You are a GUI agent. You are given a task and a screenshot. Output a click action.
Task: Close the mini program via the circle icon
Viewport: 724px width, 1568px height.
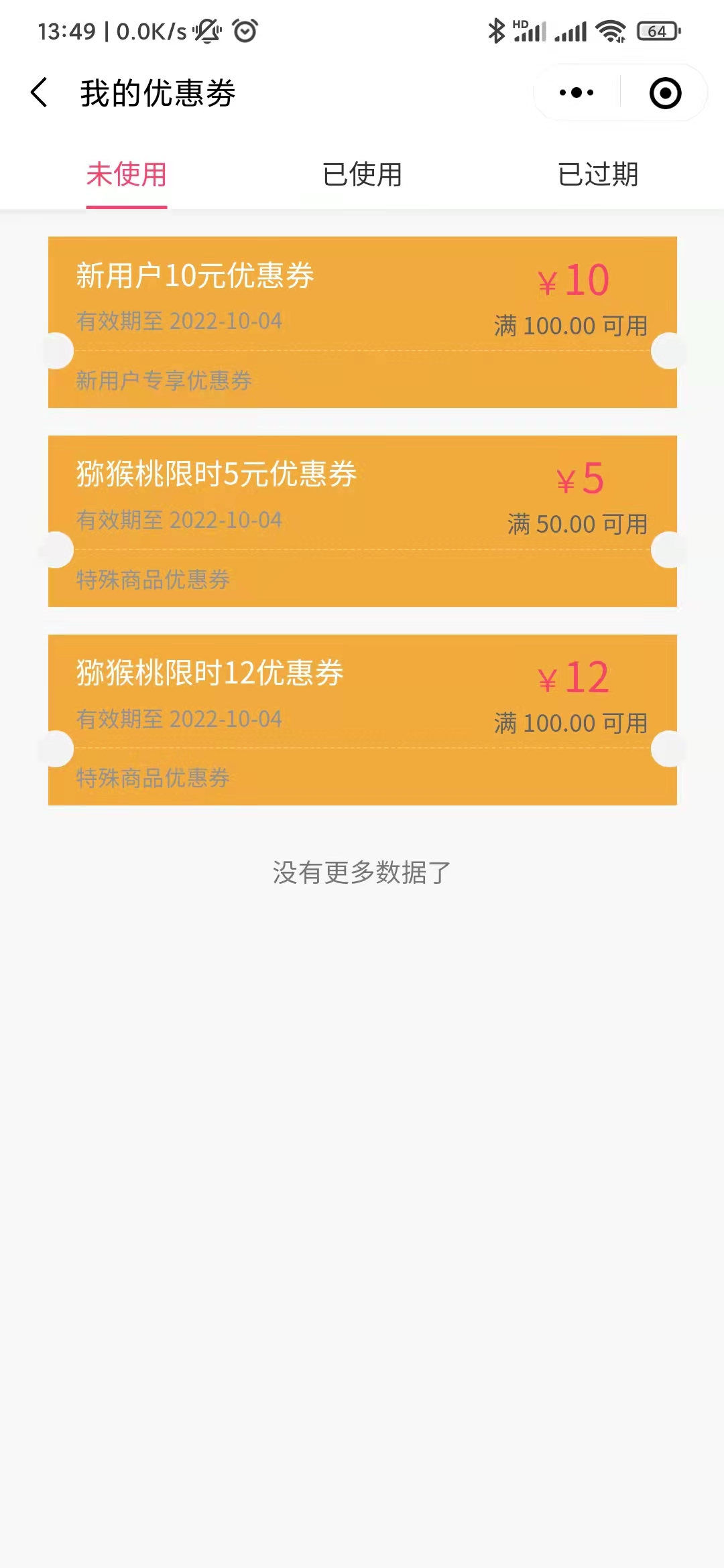665,92
